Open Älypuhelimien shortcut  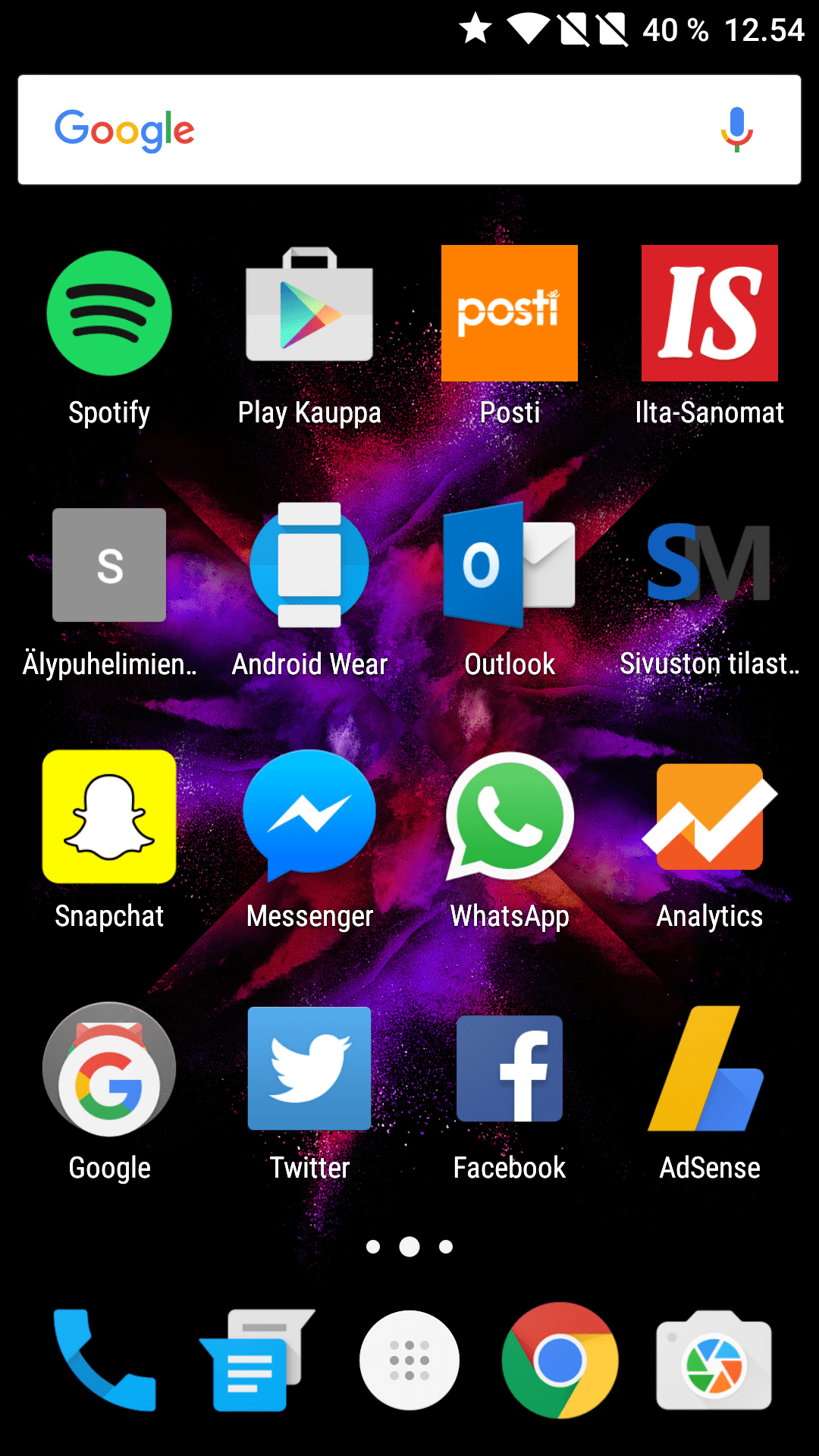109,565
